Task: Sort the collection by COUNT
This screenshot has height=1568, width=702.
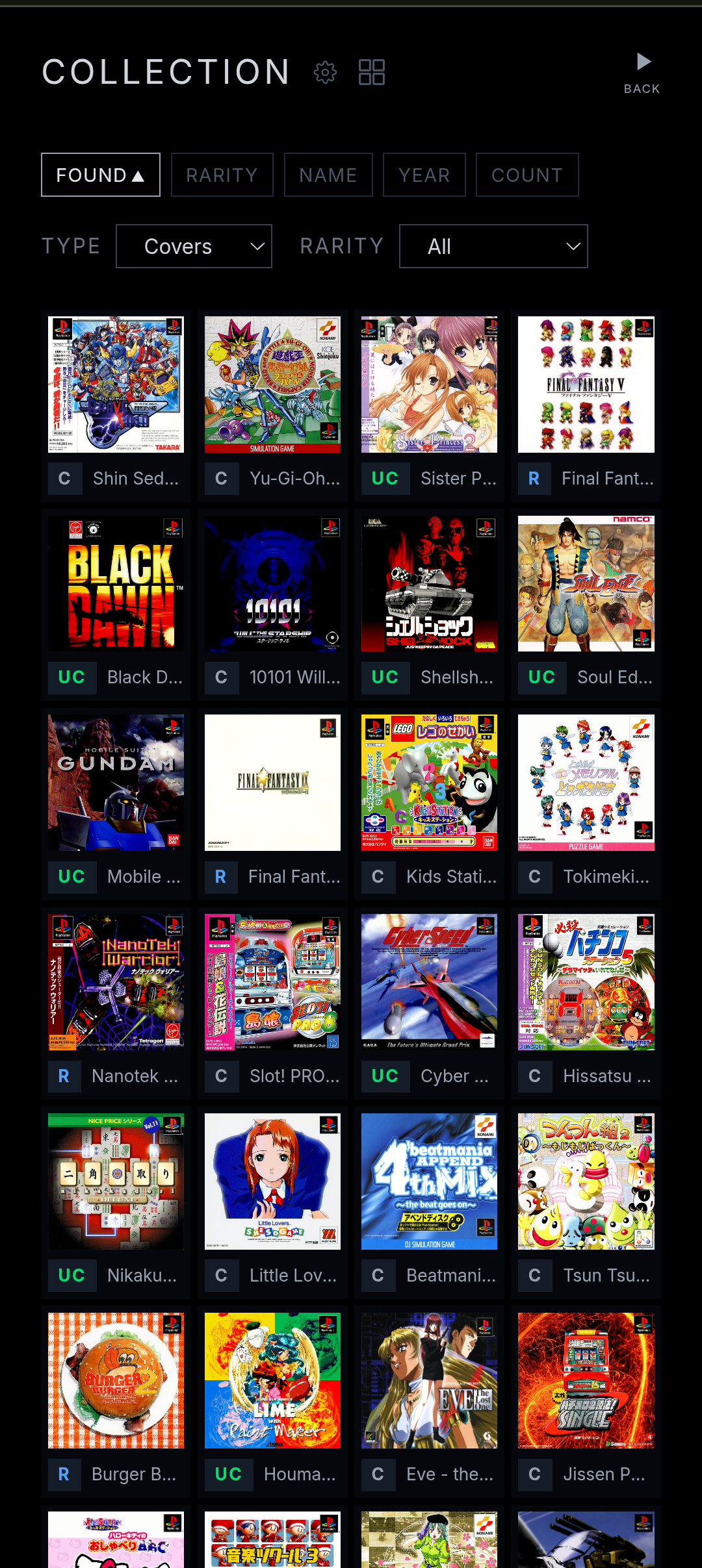Action: point(526,175)
